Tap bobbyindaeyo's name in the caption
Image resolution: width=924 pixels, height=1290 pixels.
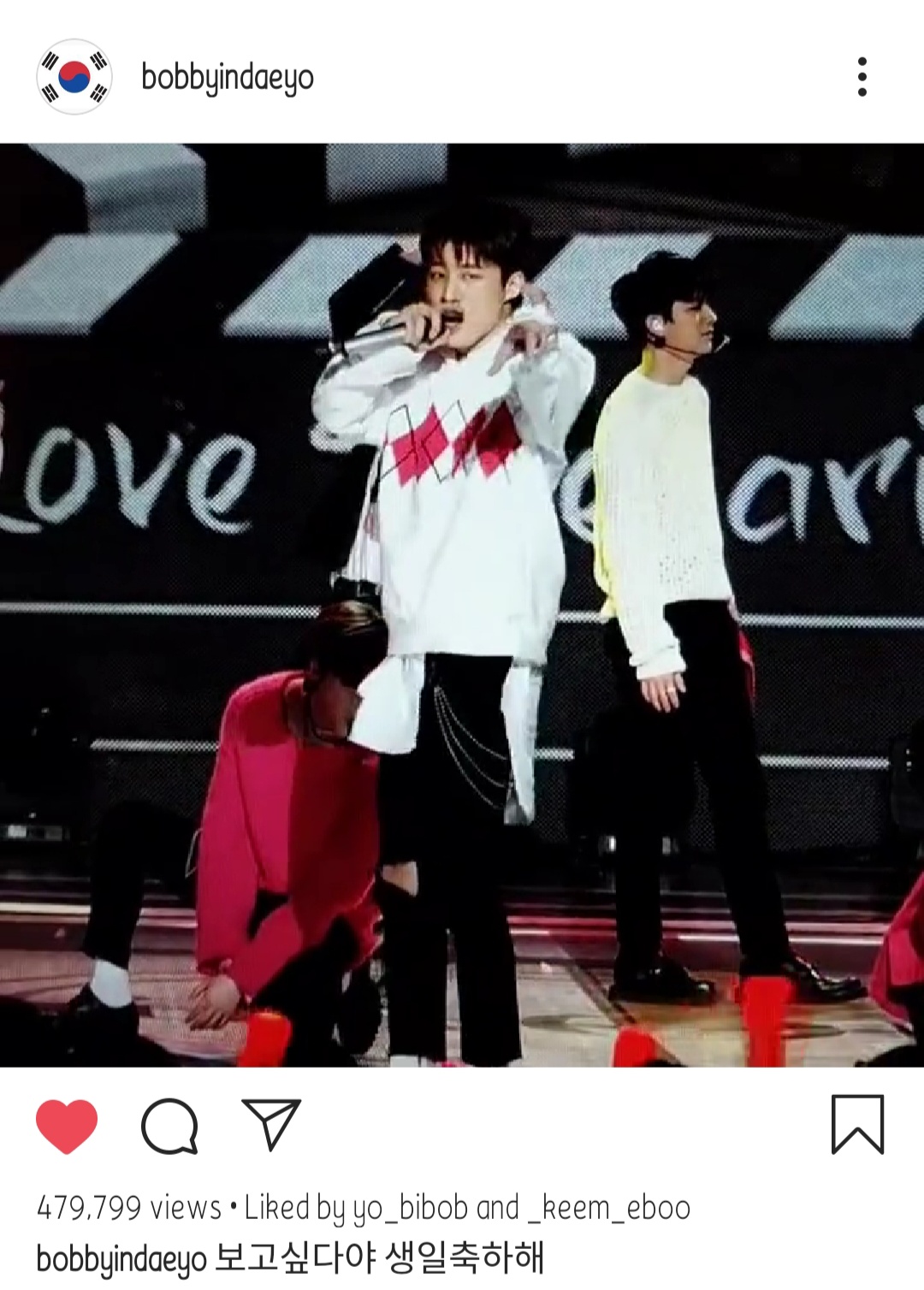[121, 1258]
